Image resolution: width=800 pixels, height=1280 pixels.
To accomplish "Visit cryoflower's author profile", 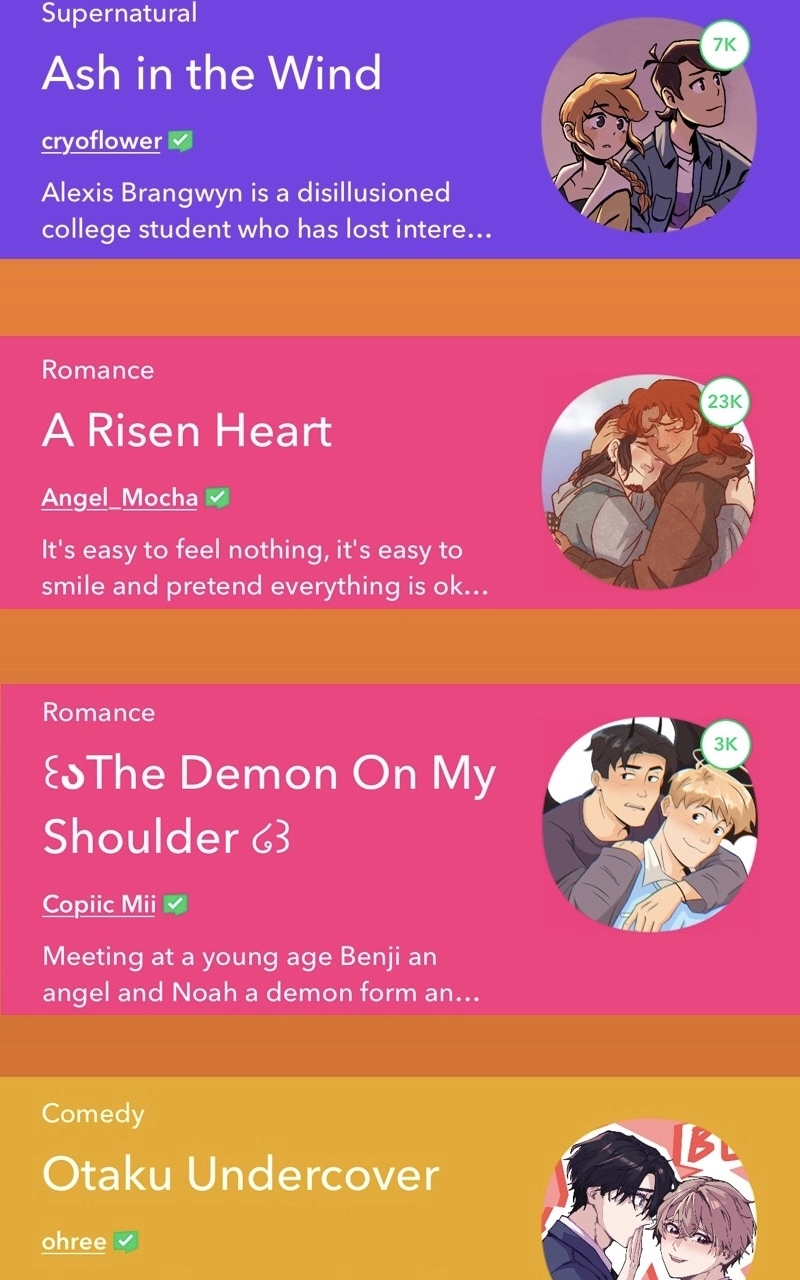I will 101,141.
